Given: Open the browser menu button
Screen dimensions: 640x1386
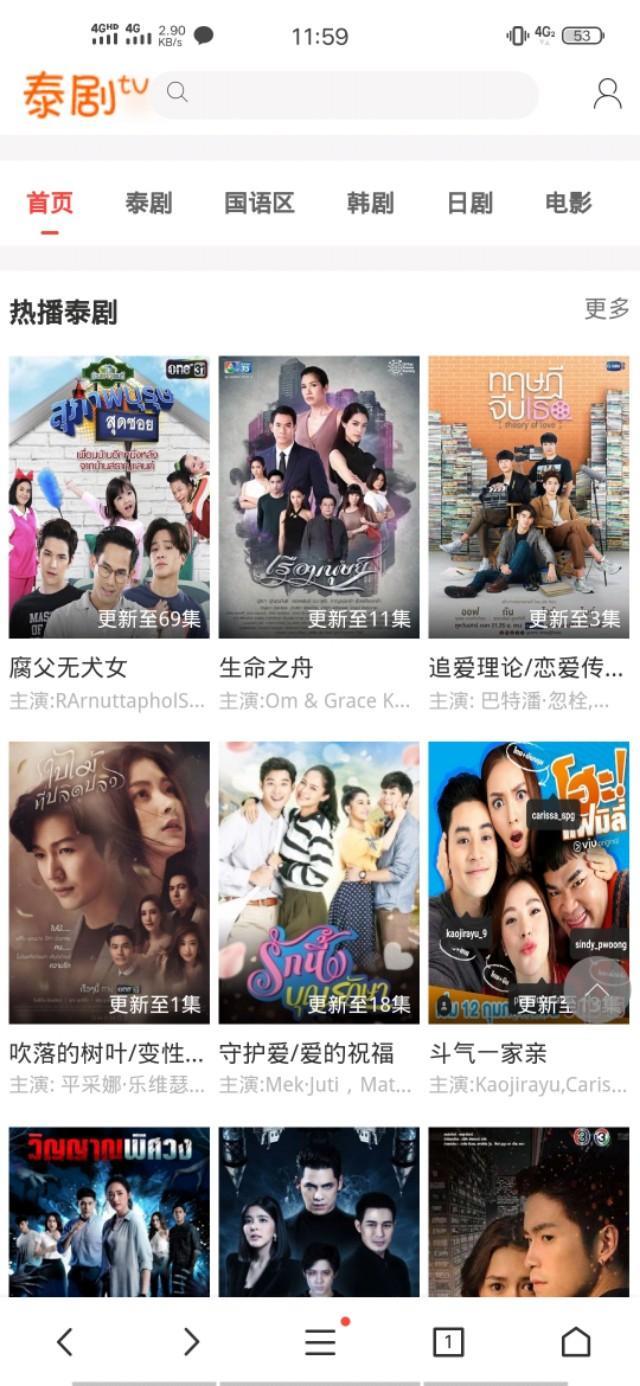Looking at the screenshot, I should (320, 1342).
